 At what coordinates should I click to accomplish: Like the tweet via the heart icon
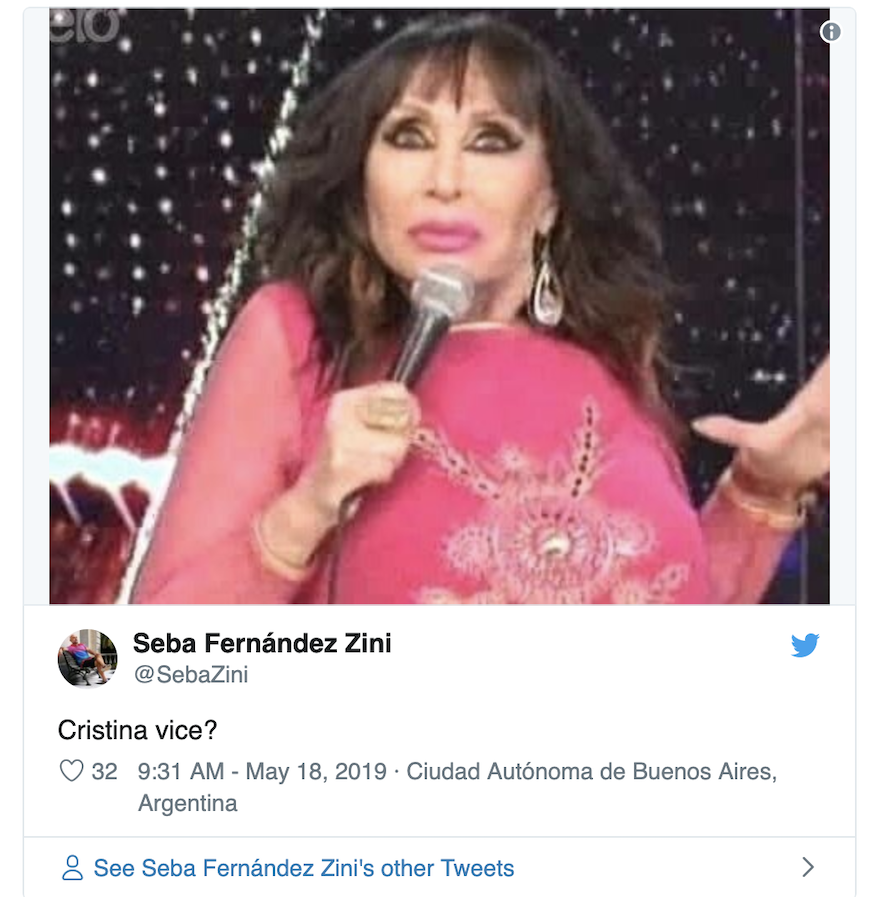click(71, 771)
